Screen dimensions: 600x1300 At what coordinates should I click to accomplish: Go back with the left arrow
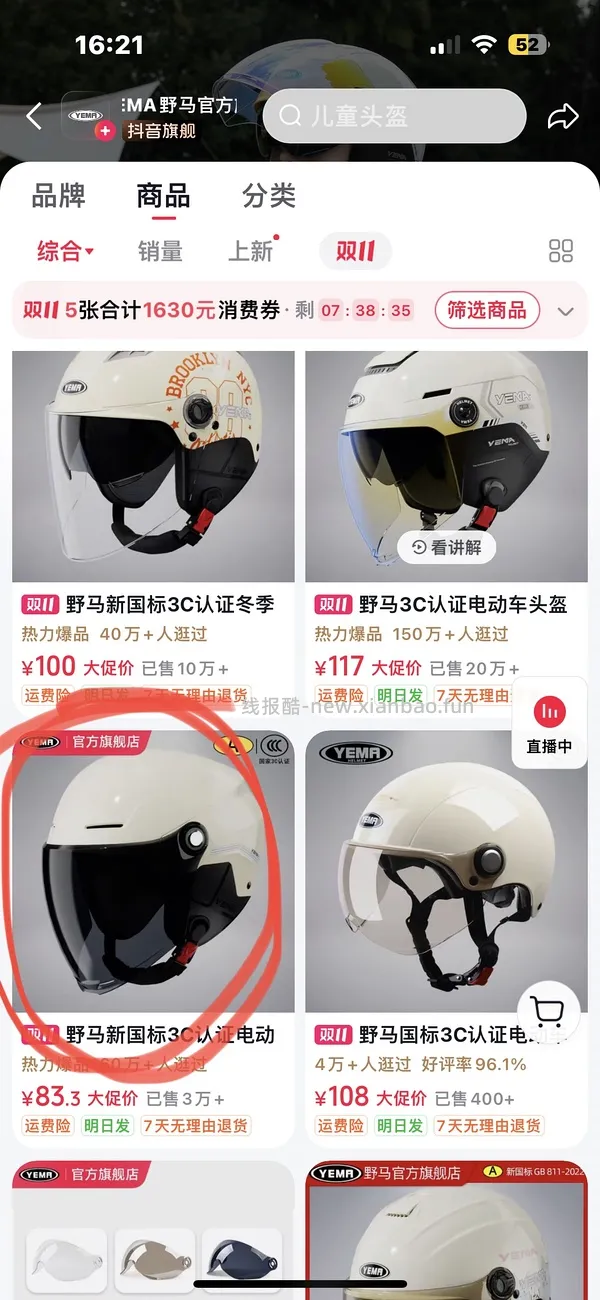click(34, 116)
